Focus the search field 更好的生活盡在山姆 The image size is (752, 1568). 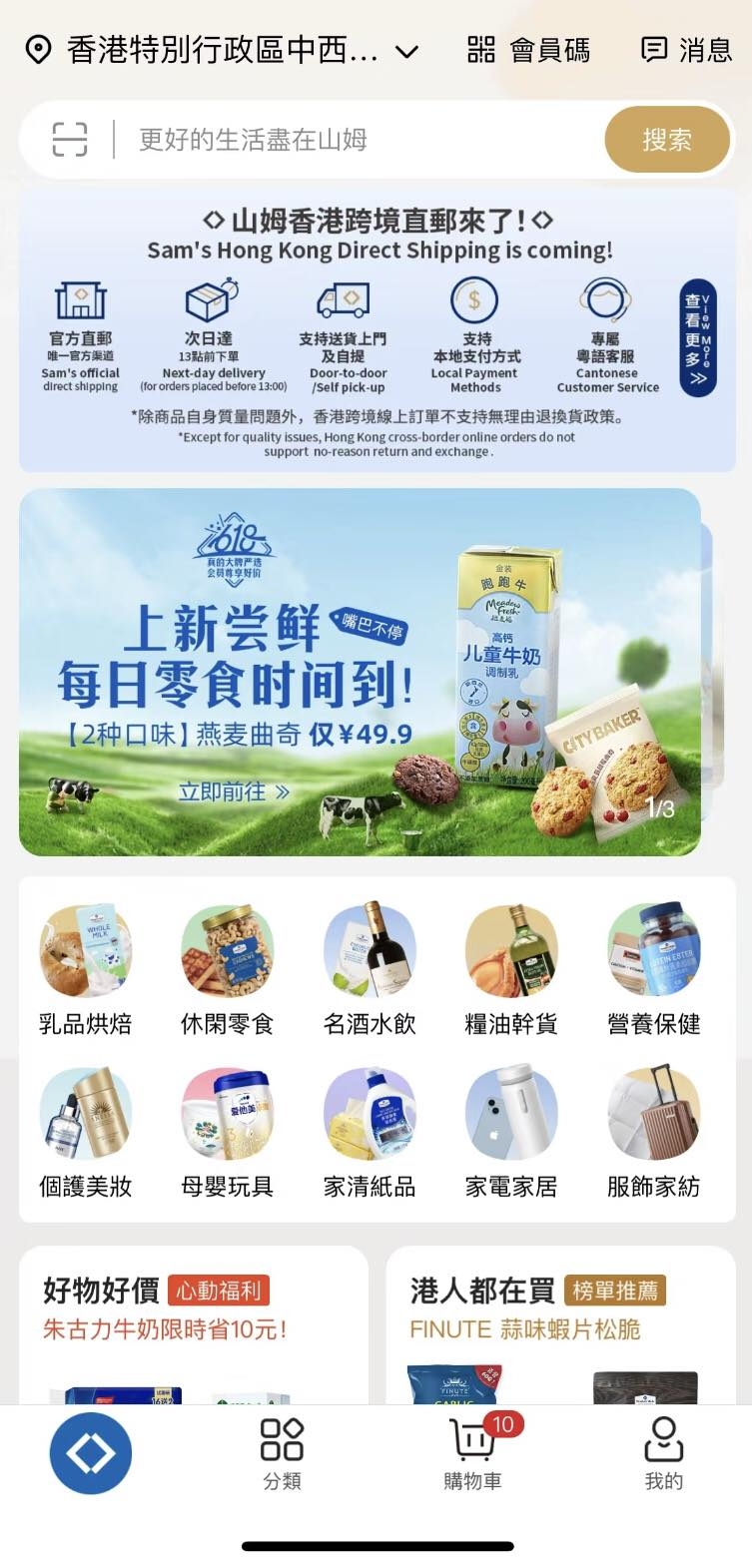click(360, 140)
